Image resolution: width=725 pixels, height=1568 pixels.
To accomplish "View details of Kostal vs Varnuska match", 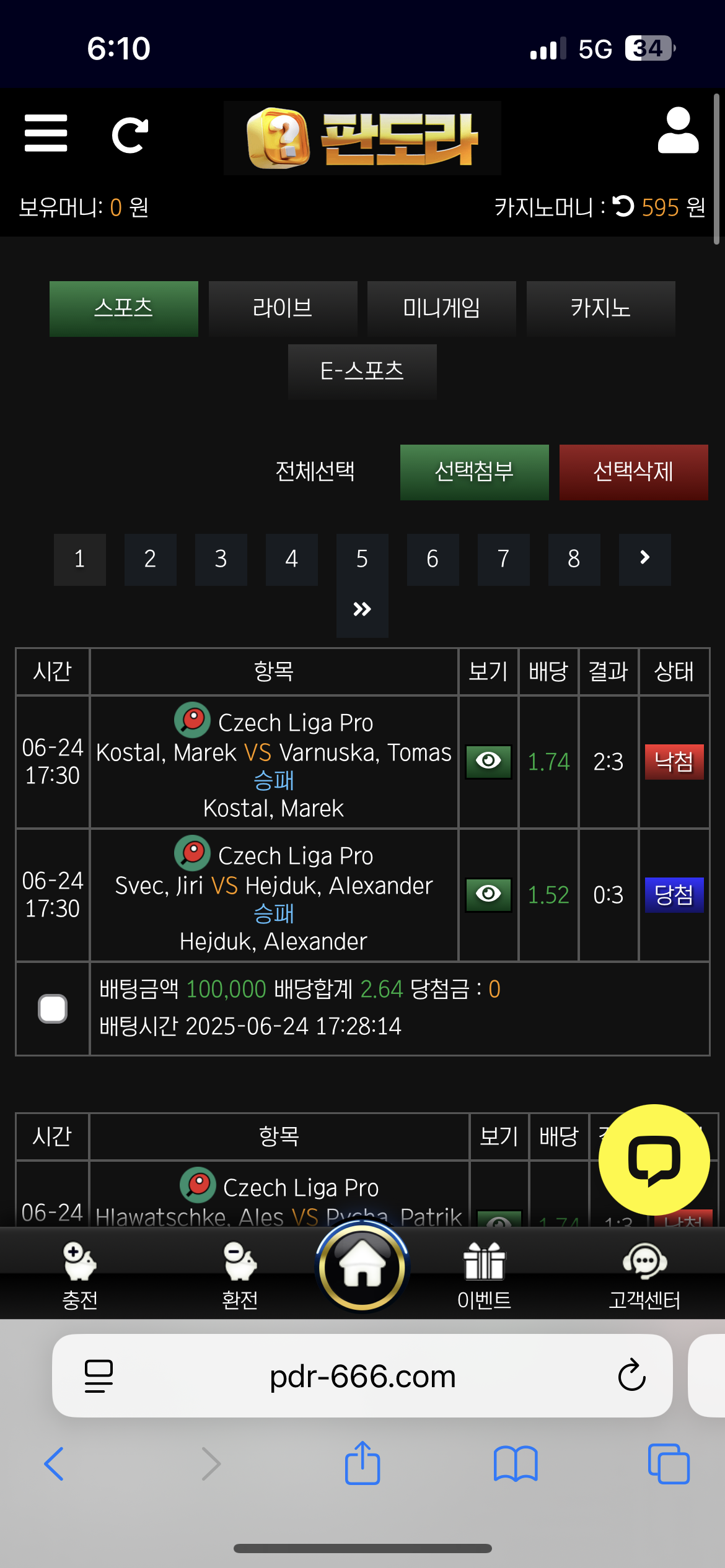I will tap(488, 761).
